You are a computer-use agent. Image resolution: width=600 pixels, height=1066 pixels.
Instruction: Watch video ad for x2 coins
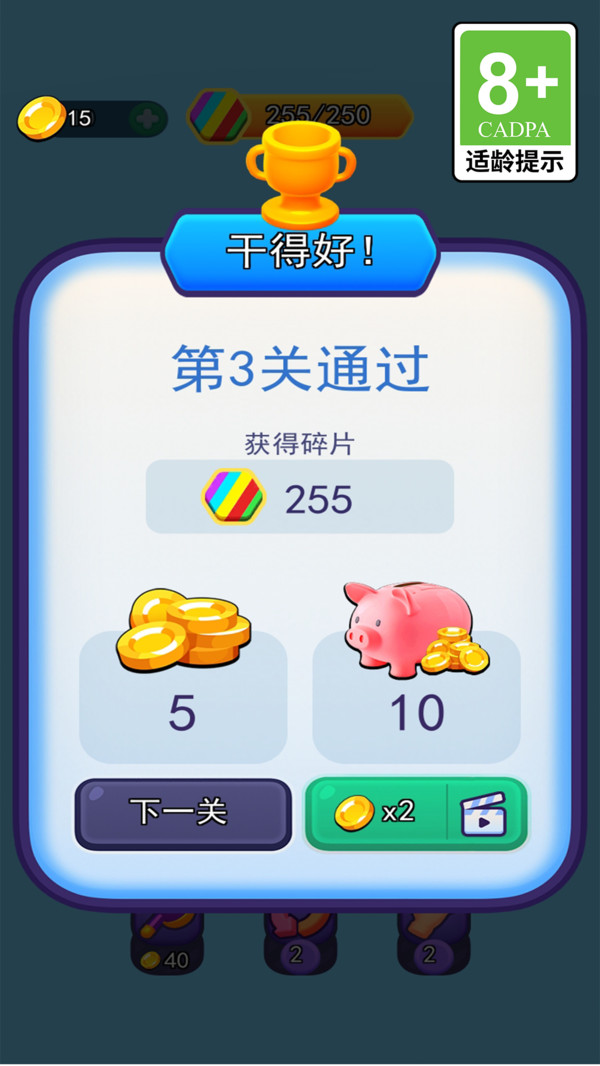click(x=415, y=813)
